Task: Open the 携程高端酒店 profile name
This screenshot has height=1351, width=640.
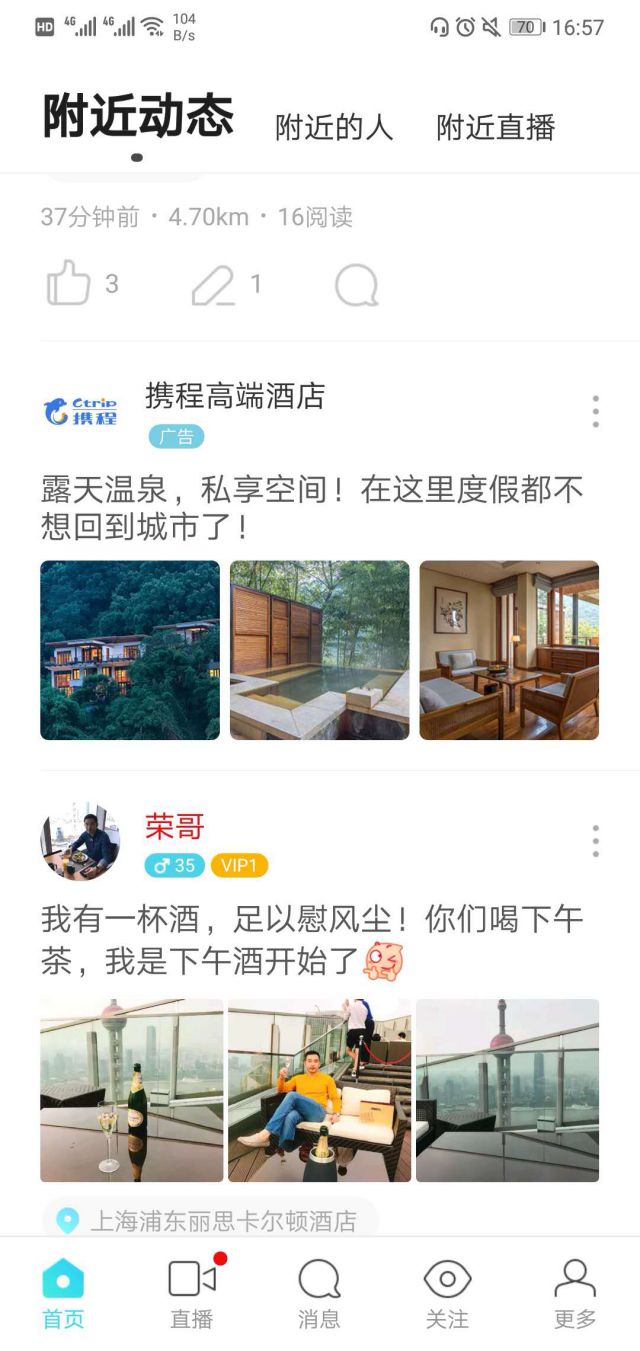Action: (x=235, y=396)
